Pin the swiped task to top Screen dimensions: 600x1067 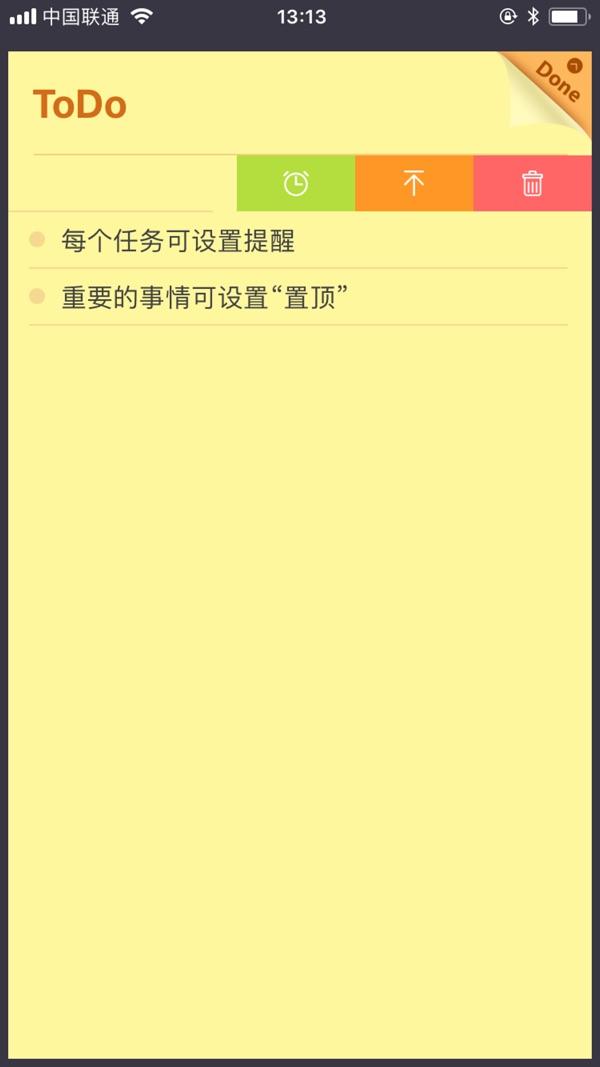[x=414, y=183]
